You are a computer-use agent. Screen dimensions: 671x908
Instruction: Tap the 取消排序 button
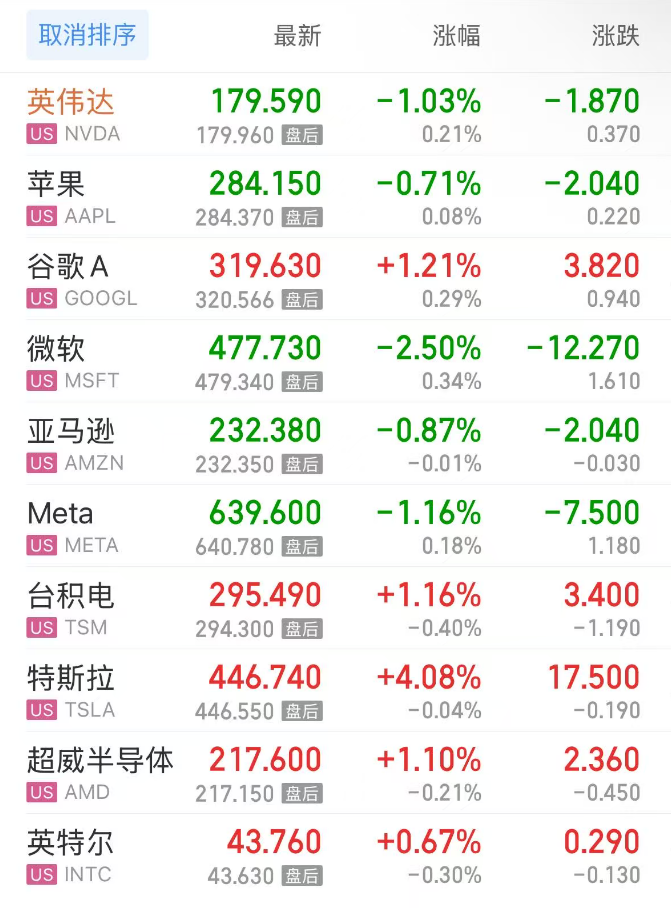click(87, 36)
